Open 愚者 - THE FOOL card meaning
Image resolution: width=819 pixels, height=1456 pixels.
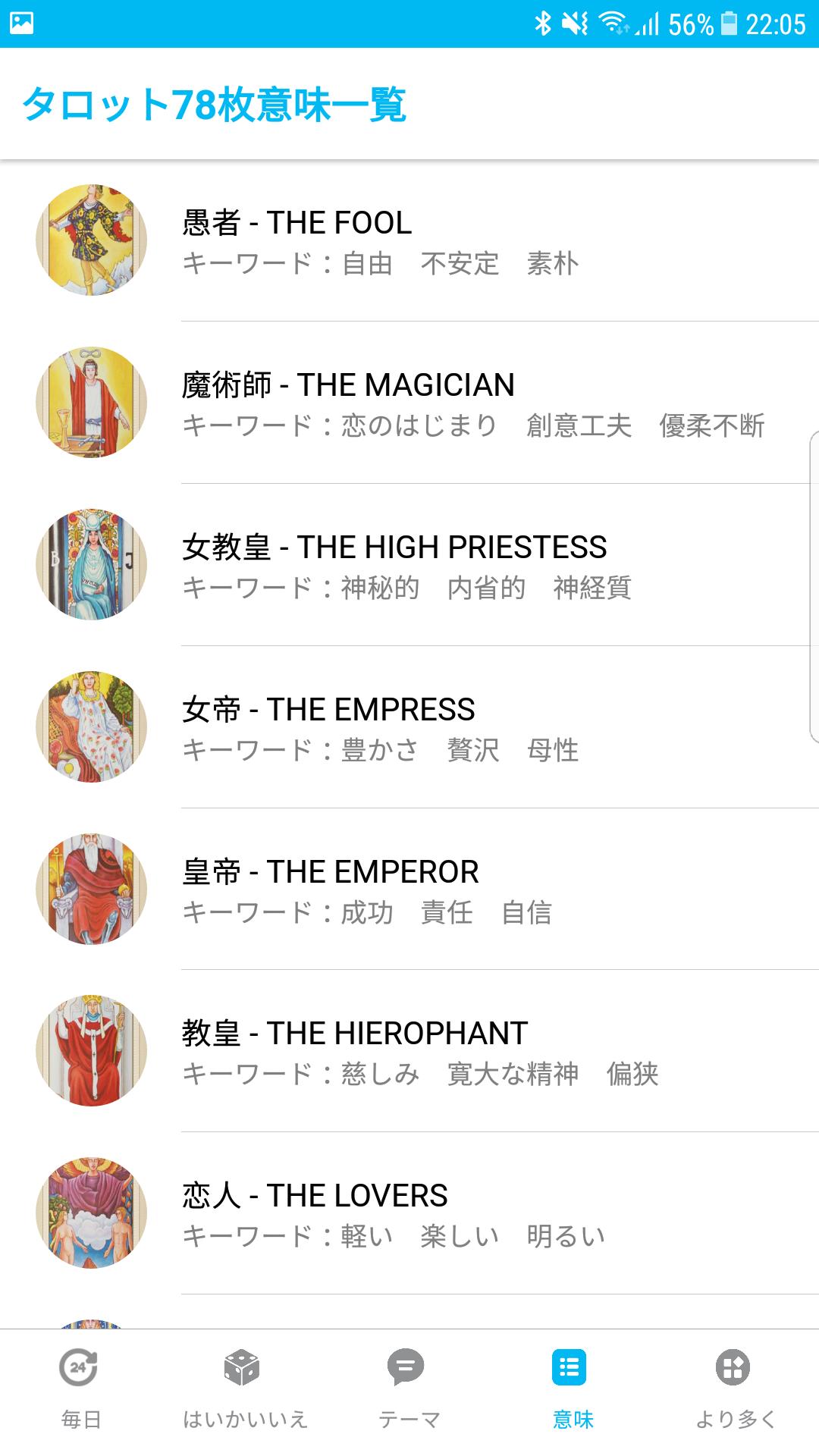[x=409, y=240]
